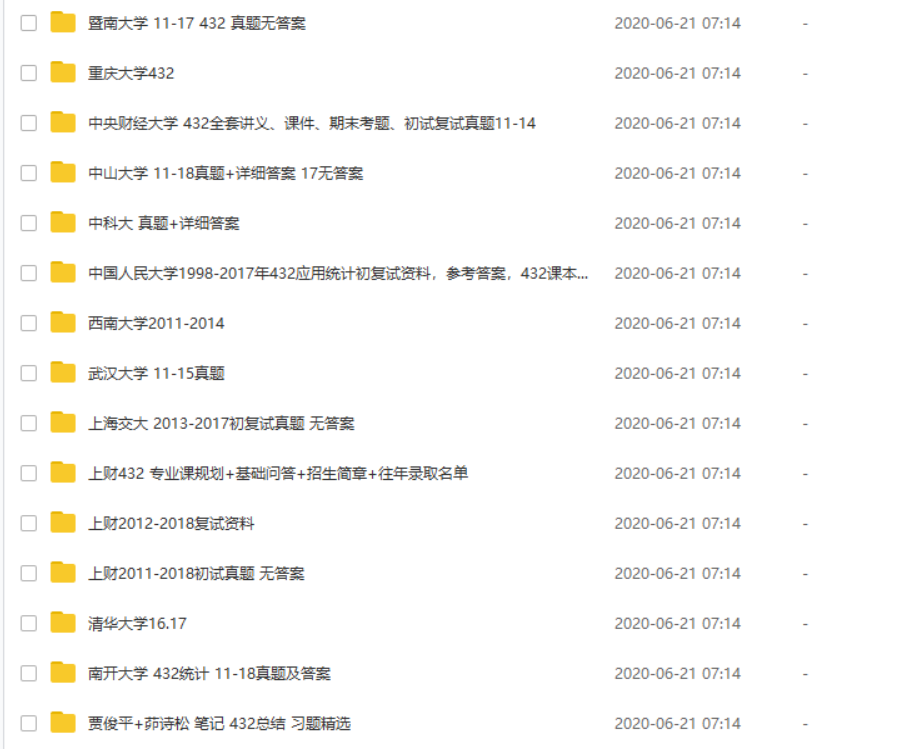
Task: Open the 中科大 真题+详细答案 folder
Action: coord(163,223)
